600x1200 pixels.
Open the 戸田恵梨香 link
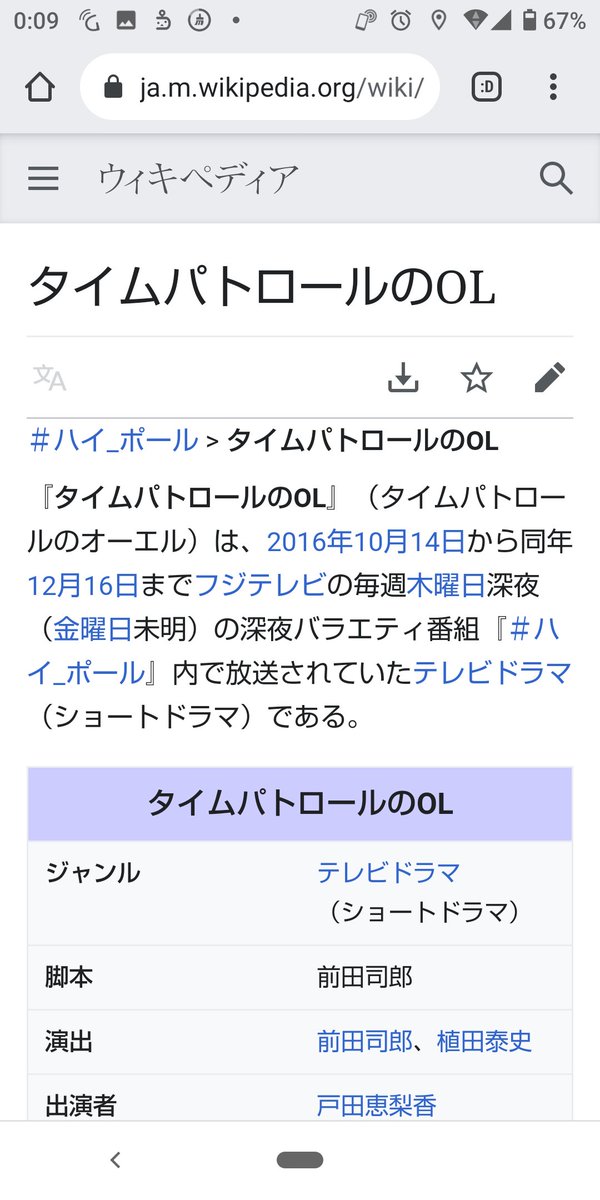(377, 1105)
